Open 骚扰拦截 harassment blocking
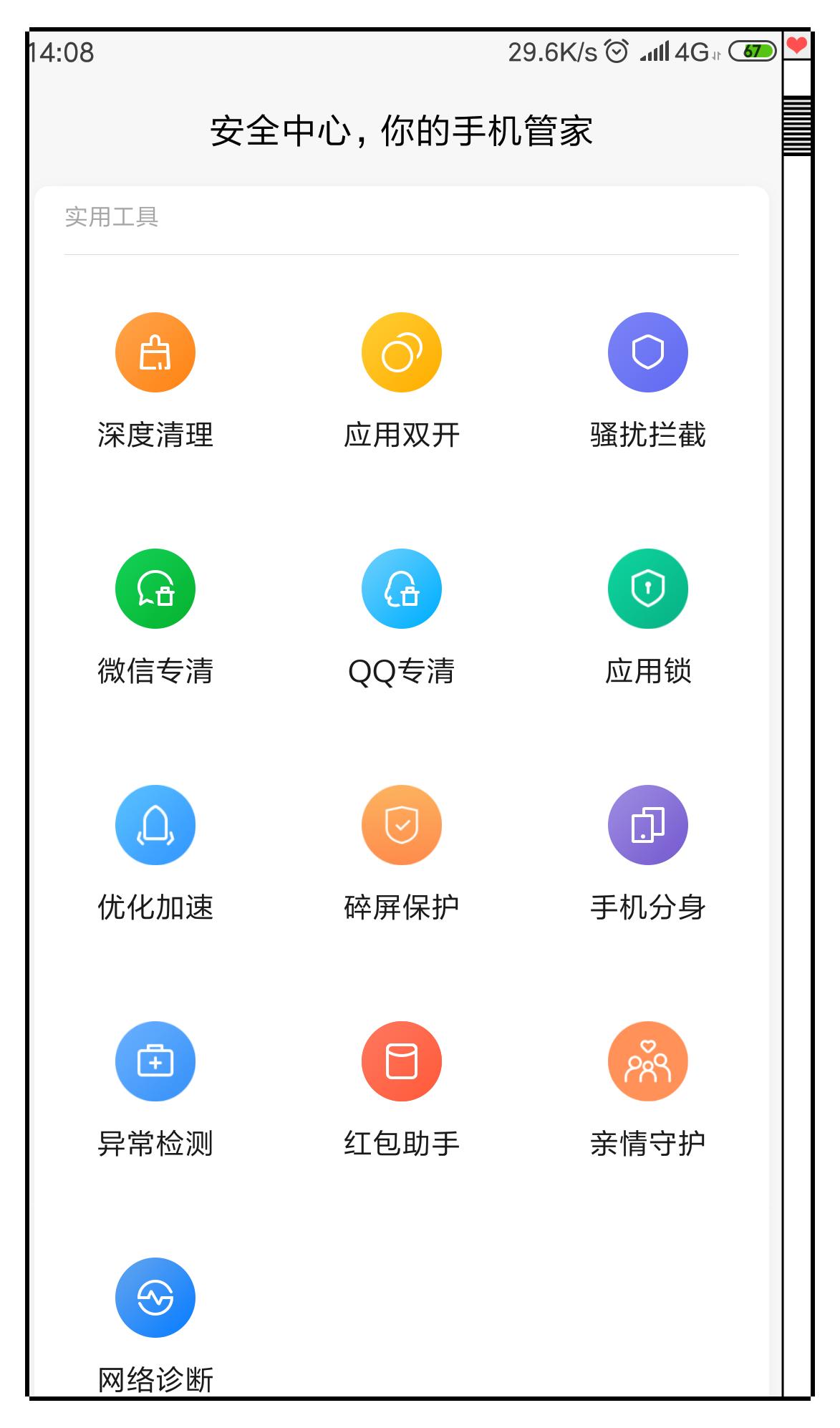This screenshot has width=840, height=1428. coord(648,352)
